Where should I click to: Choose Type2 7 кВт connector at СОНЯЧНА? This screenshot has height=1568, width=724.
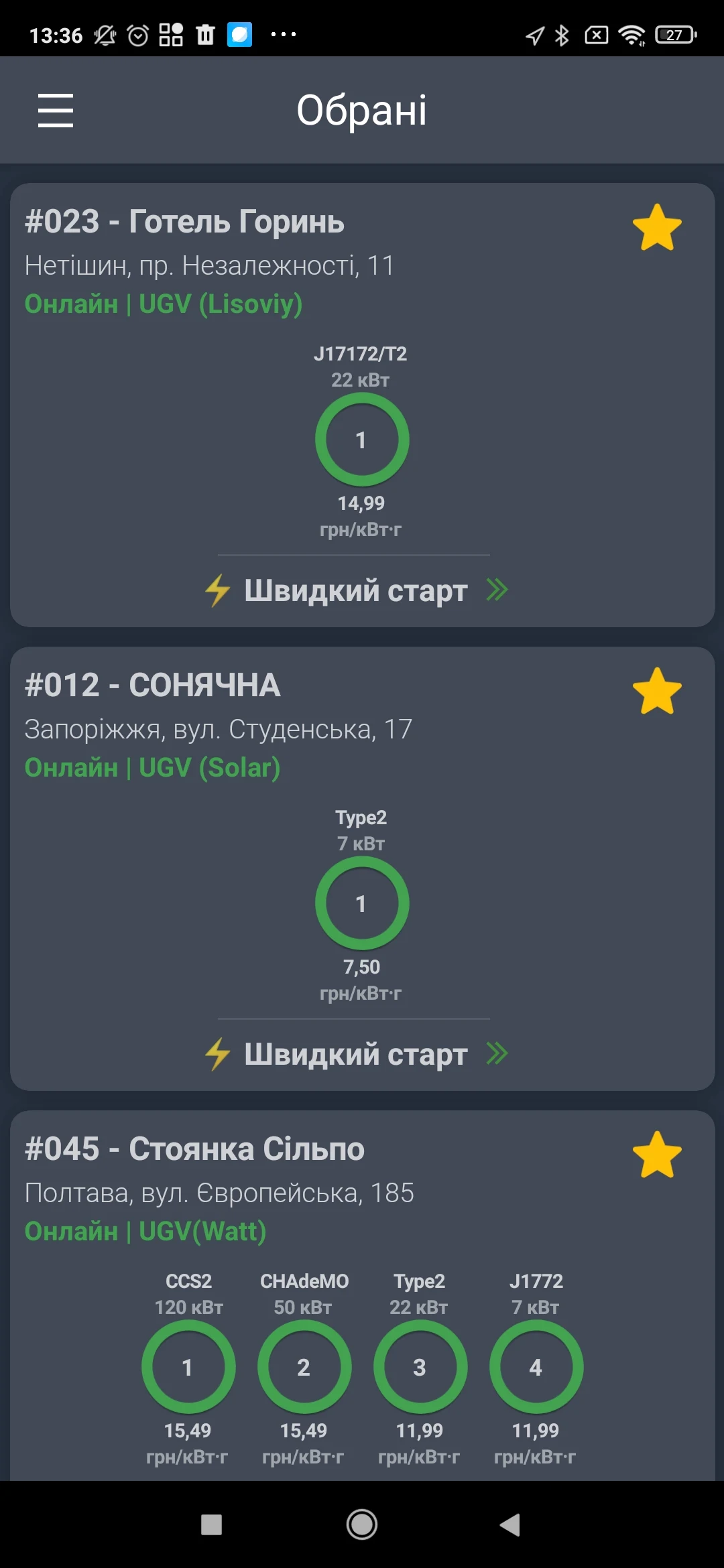click(362, 903)
